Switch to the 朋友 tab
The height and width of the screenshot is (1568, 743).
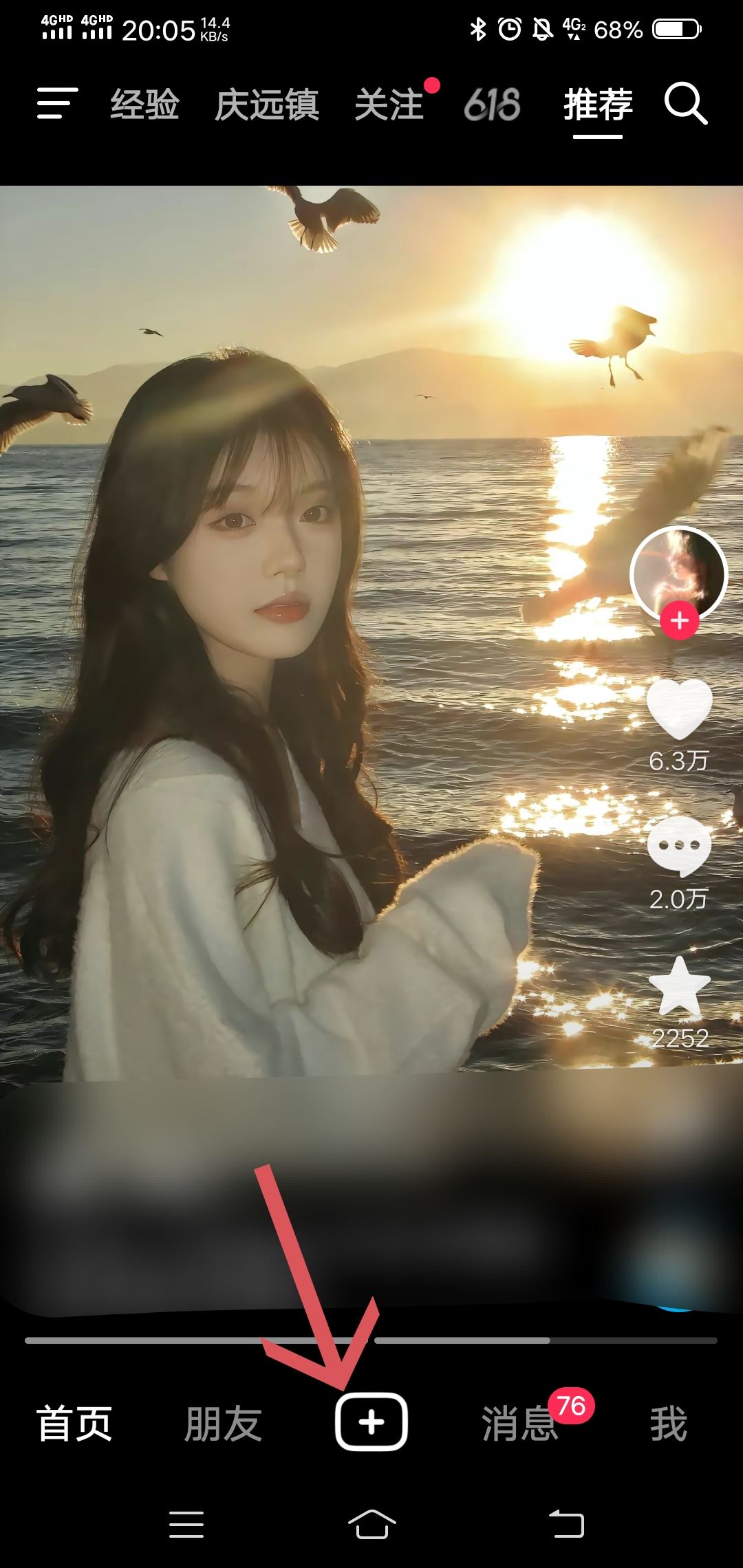[x=223, y=1424]
